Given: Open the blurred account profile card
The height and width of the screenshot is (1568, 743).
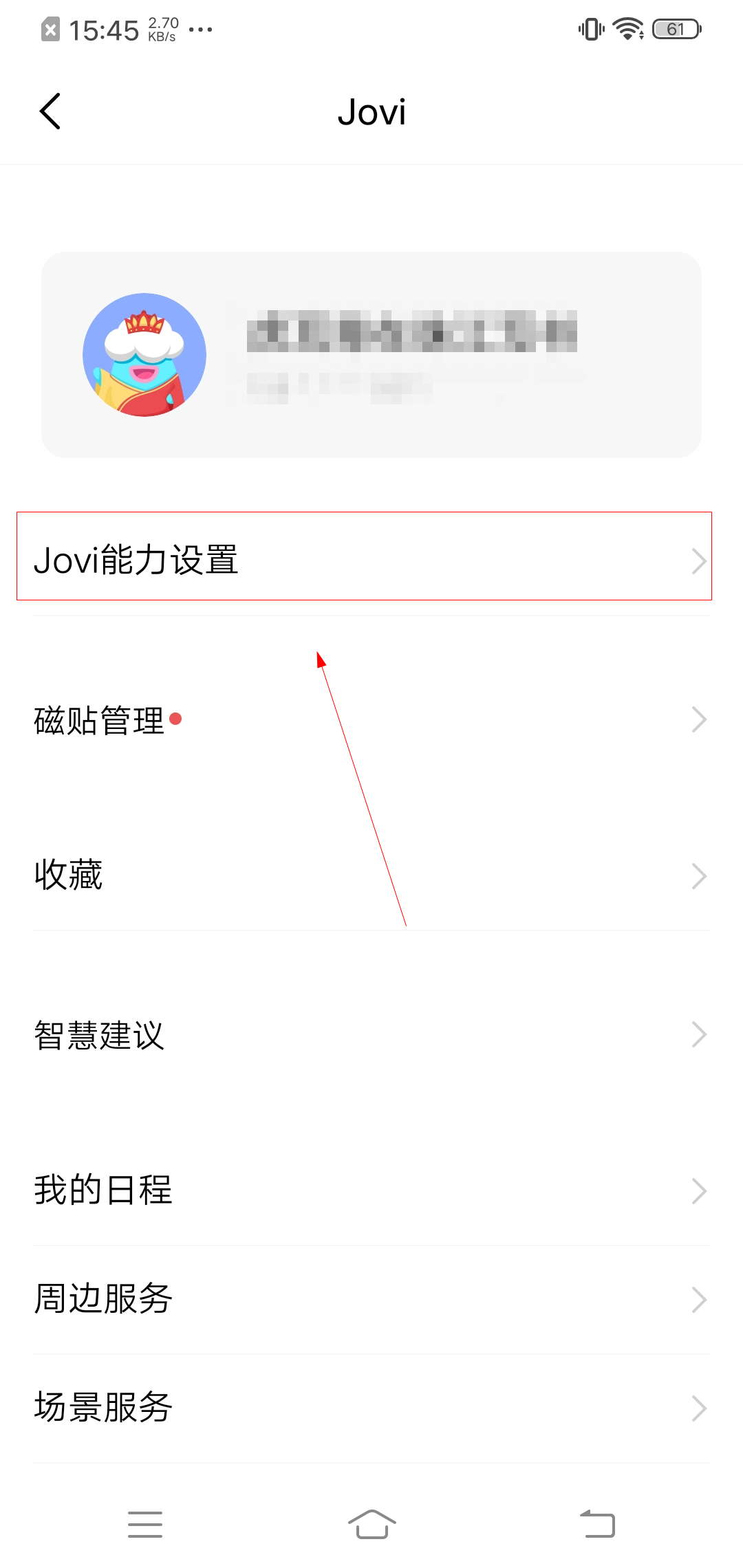Looking at the screenshot, I should [x=371, y=355].
